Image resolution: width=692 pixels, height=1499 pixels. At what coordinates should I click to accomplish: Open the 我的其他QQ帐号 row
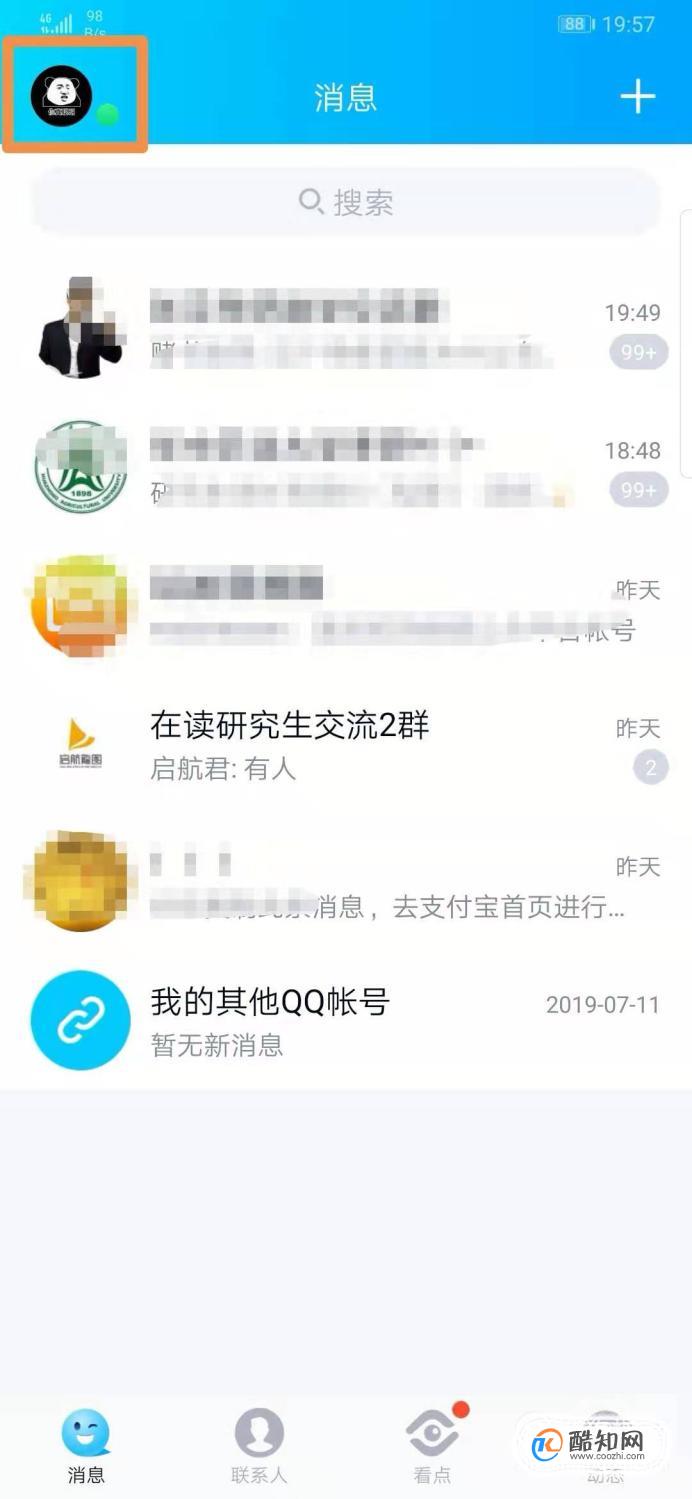click(x=346, y=1020)
